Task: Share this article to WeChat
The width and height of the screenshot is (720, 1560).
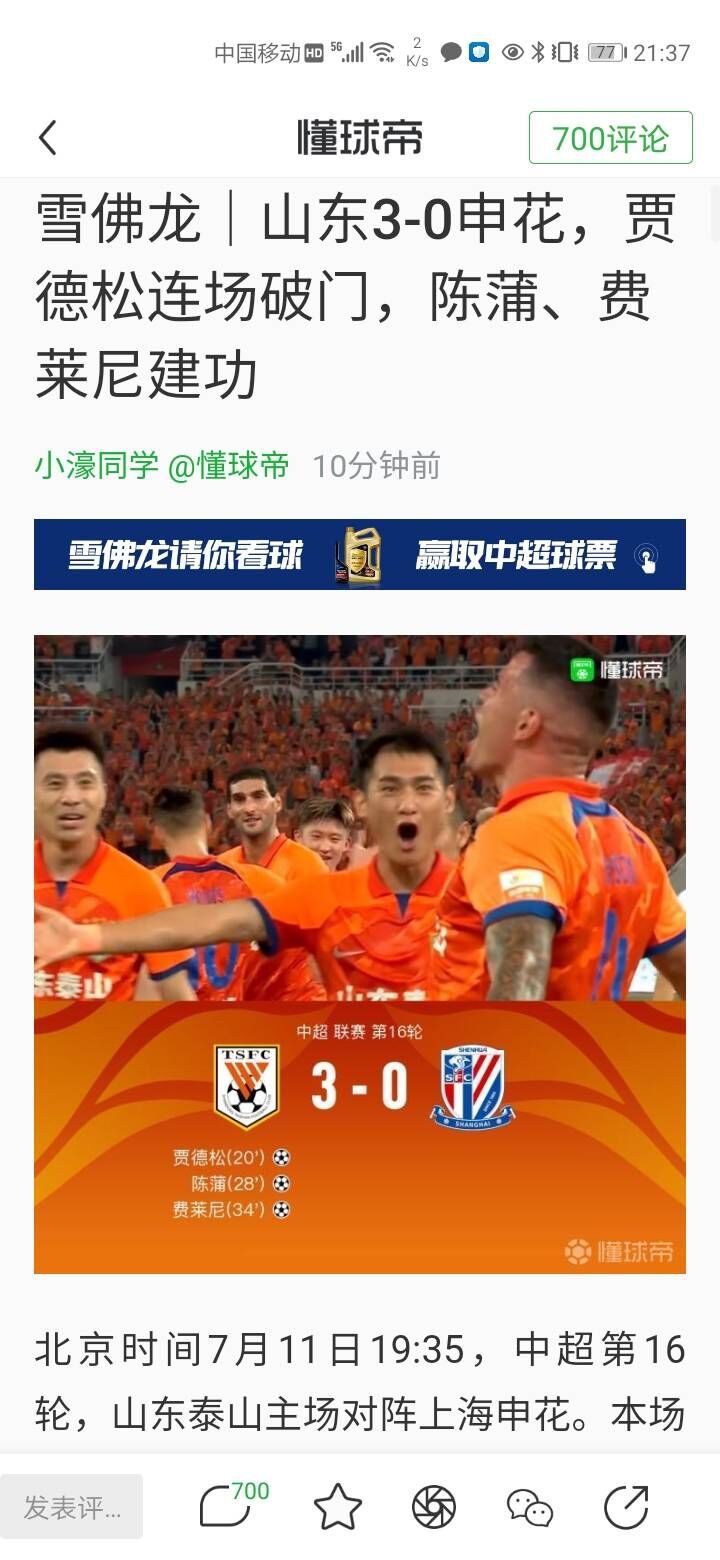Action: (x=530, y=1507)
